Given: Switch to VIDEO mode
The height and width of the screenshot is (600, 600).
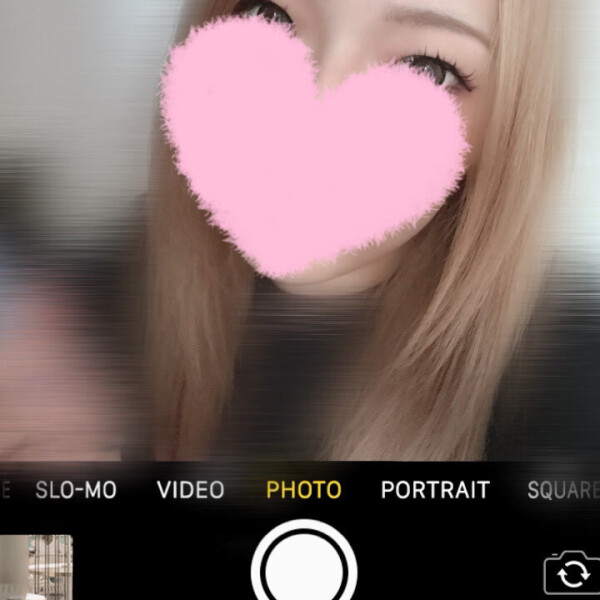Looking at the screenshot, I should point(191,491).
